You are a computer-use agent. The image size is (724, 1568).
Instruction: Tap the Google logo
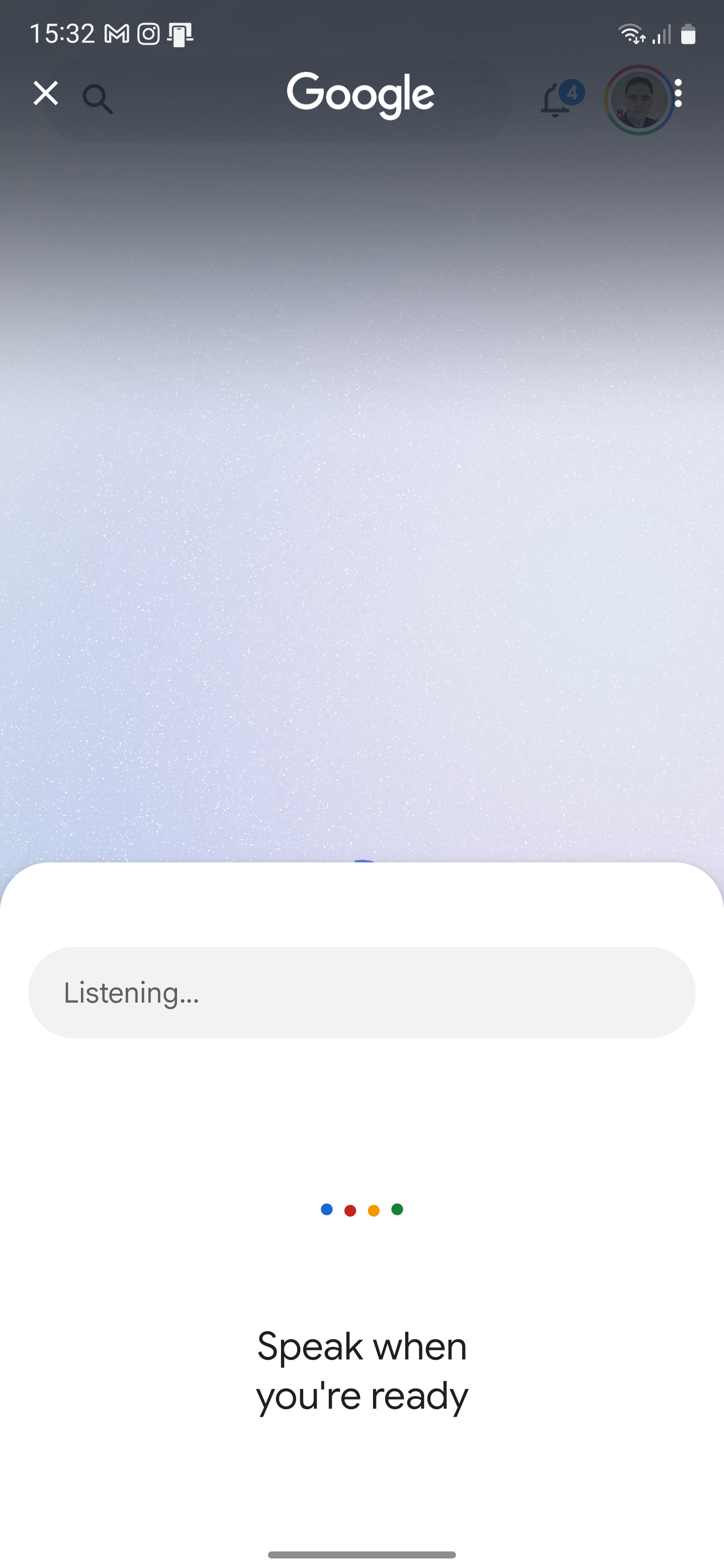[x=360, y=94]
